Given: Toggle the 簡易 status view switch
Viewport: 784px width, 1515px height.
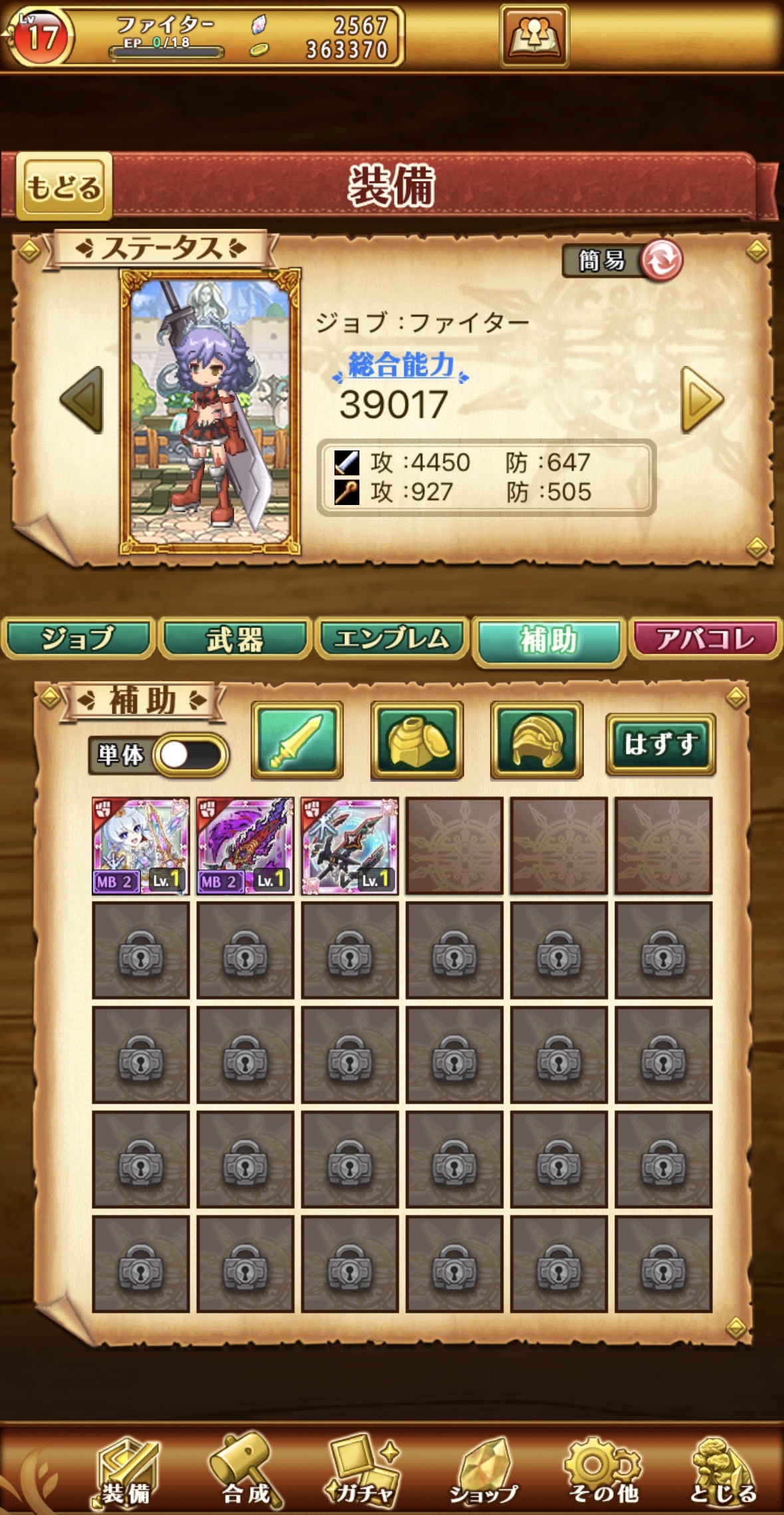Looking at the screenshot, I should 660,260.
